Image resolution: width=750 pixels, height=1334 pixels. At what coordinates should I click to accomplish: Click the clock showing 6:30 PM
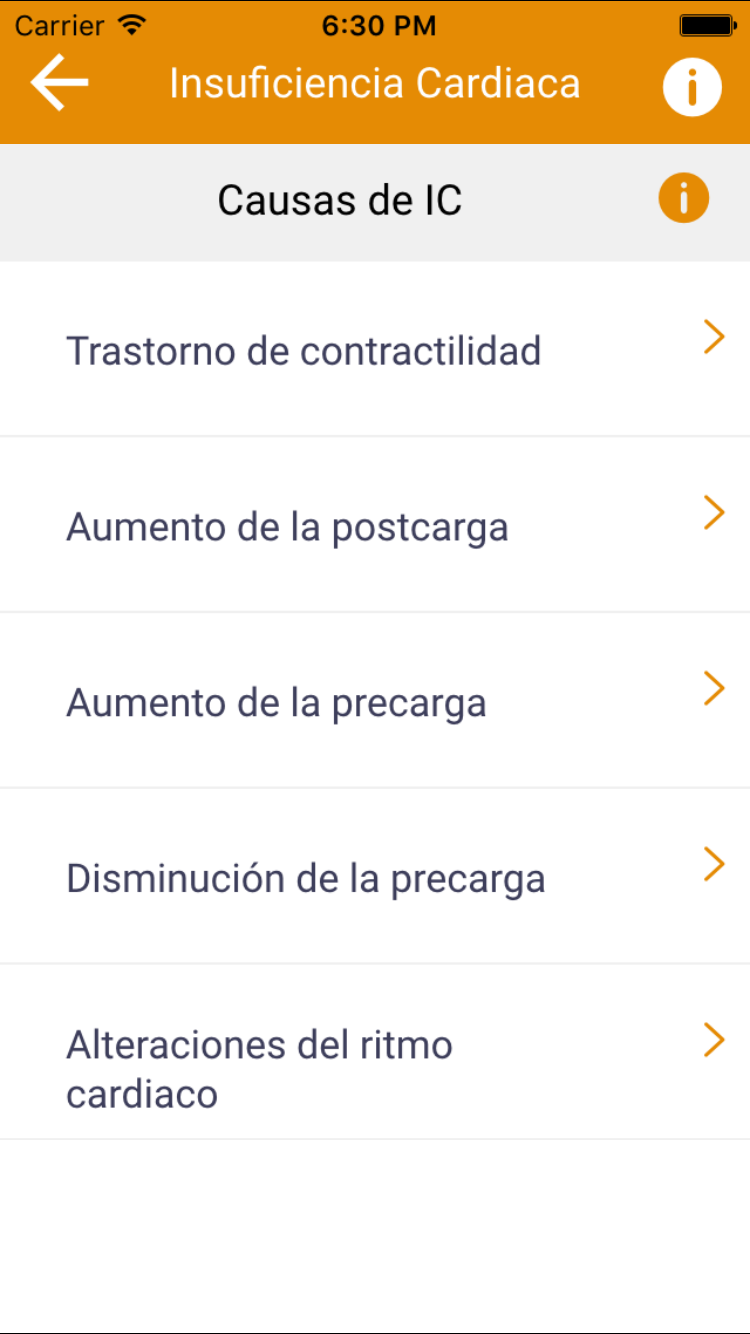[378, 26]
